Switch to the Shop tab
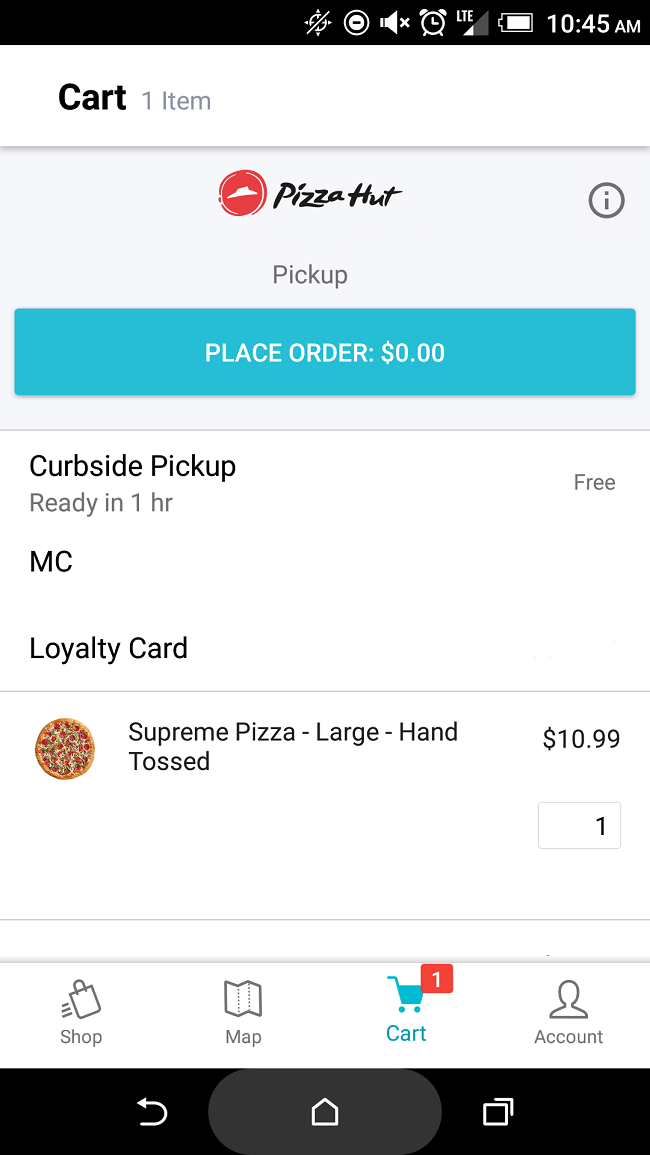The width and height of the screenshot is (650, 1155). click(81, 1014)
